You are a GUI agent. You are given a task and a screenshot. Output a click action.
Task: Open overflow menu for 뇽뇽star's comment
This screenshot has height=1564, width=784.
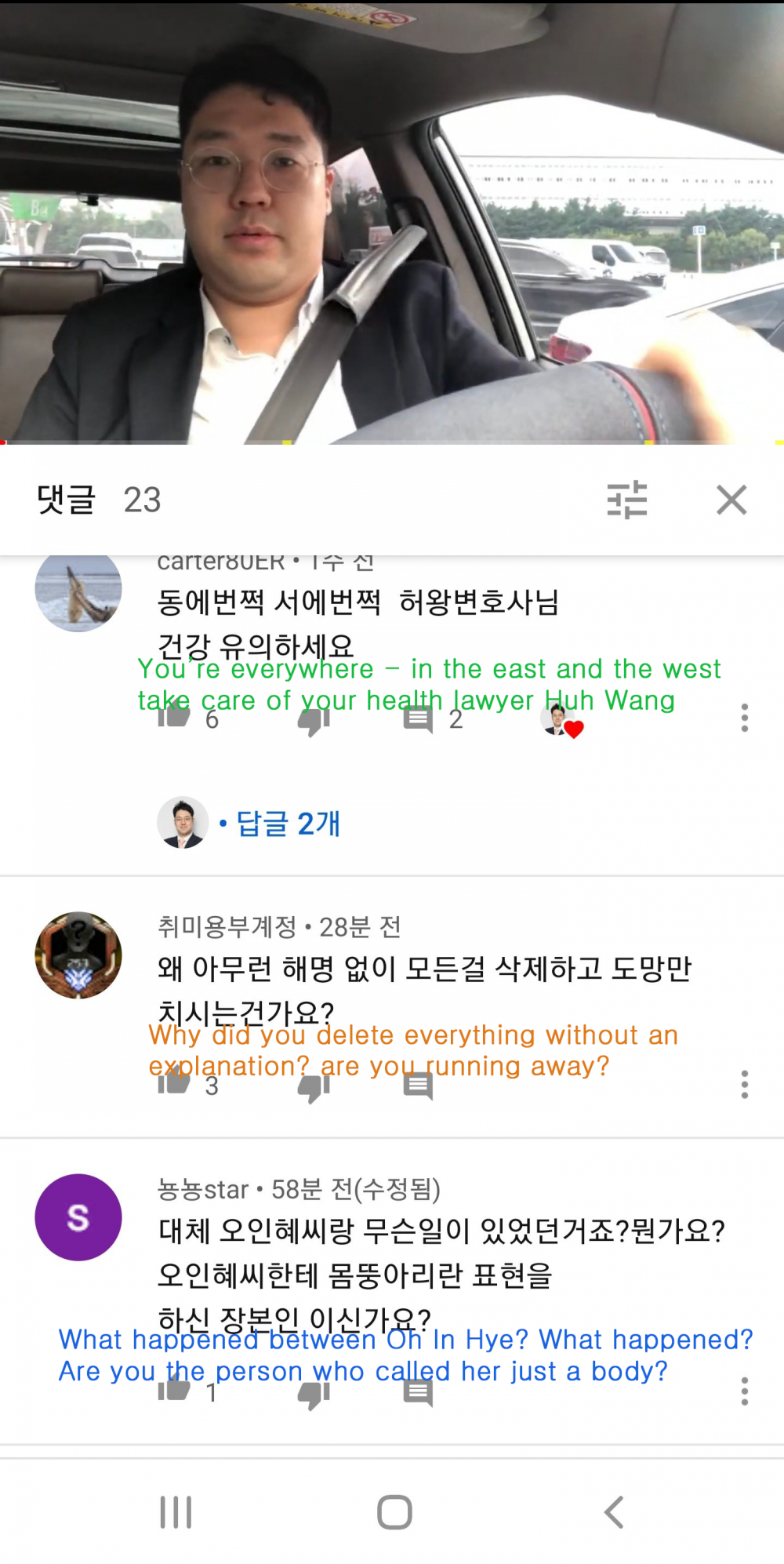745,1391
